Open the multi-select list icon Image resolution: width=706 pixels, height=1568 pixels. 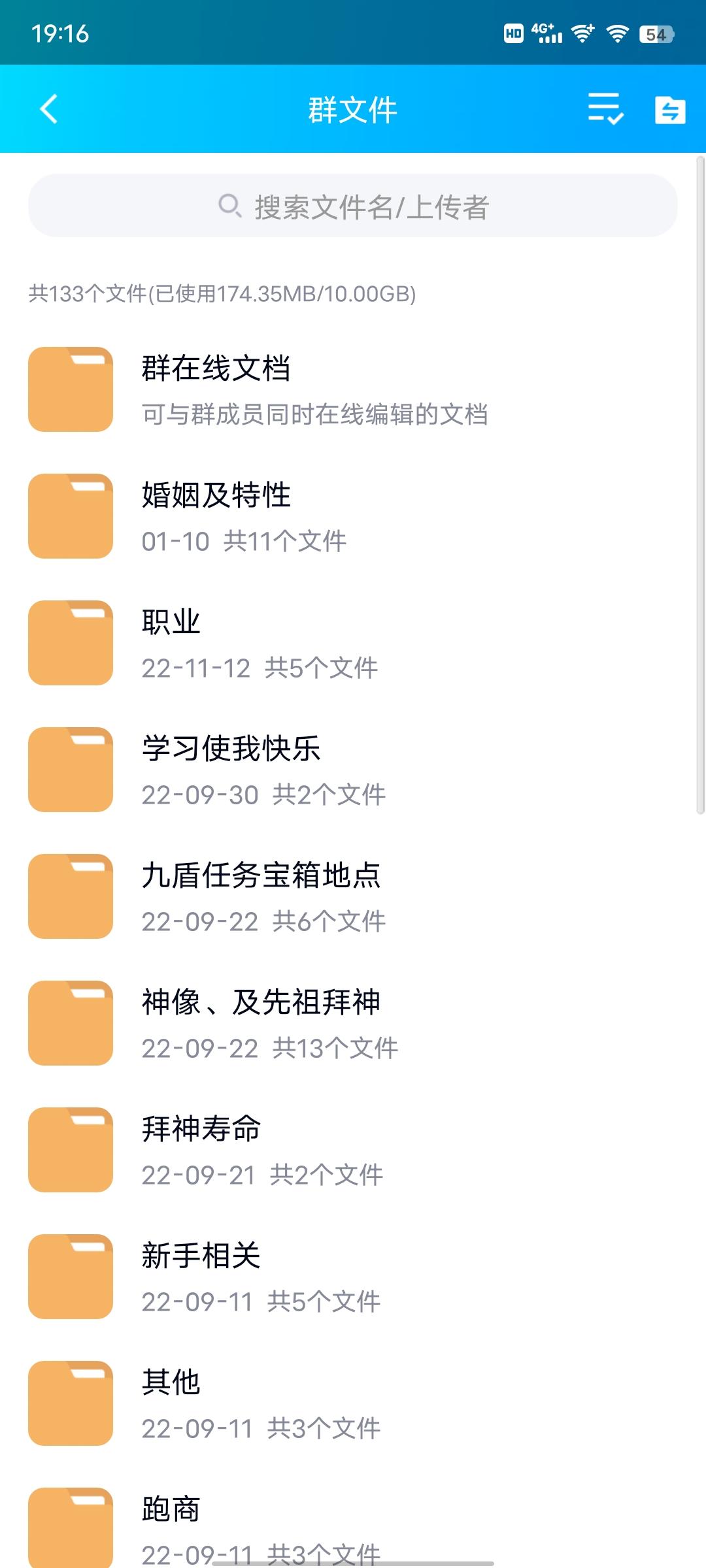point(605,109)
